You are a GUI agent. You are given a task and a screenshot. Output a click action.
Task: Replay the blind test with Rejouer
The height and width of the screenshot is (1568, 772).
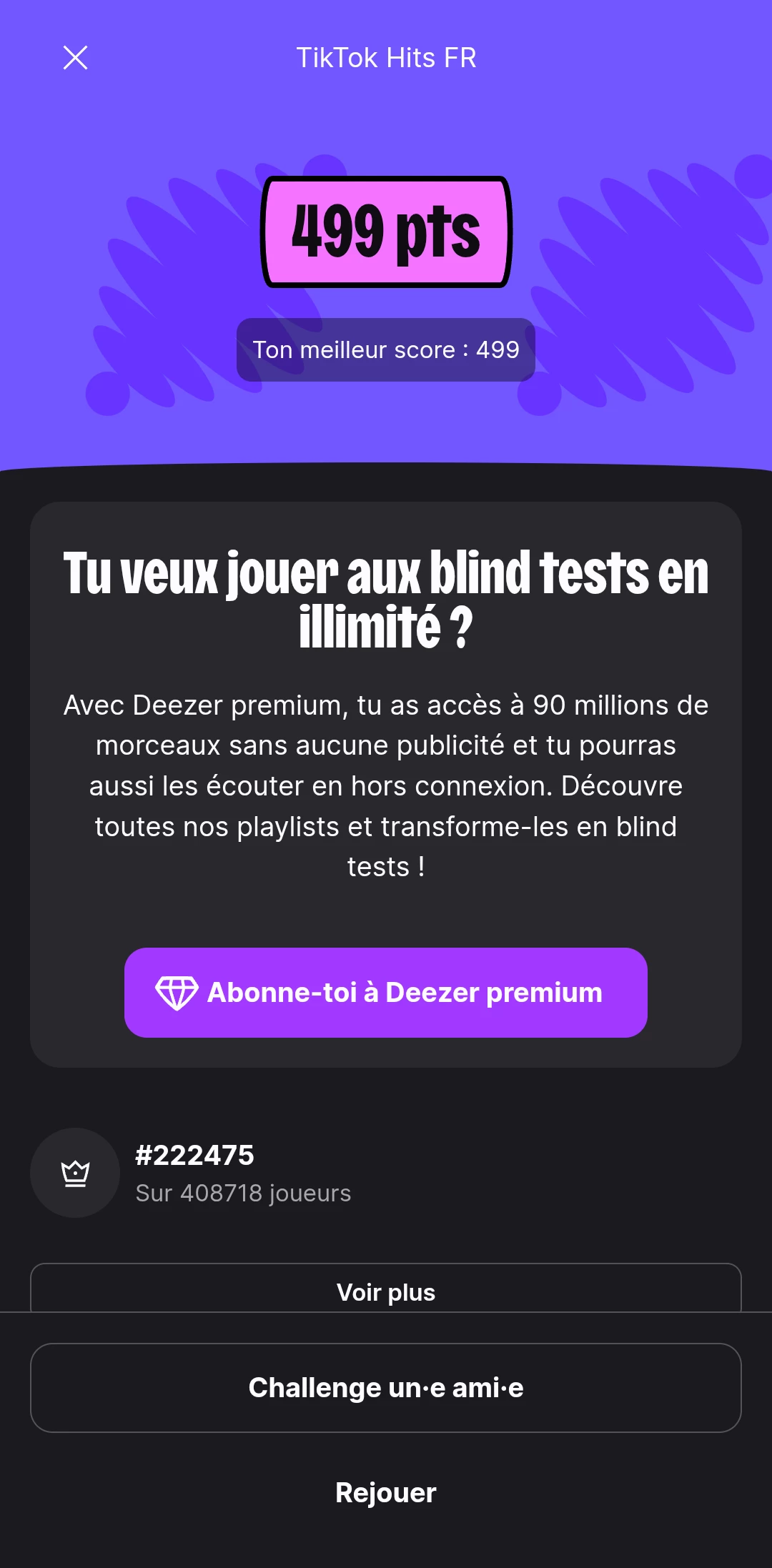click(x=386, y=1492)
